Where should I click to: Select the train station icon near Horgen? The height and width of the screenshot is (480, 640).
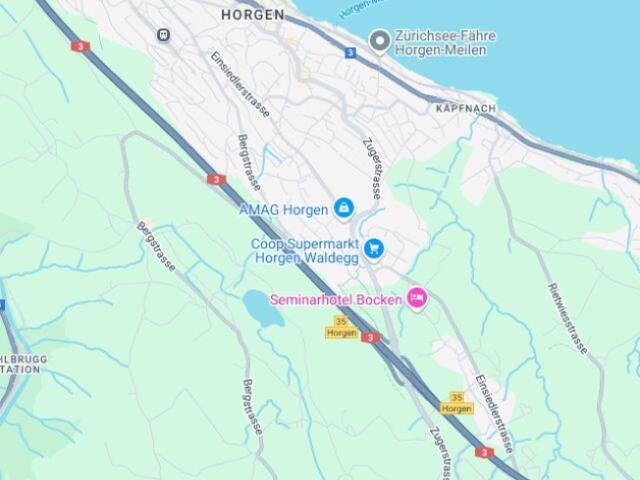(x=163, y=35)
